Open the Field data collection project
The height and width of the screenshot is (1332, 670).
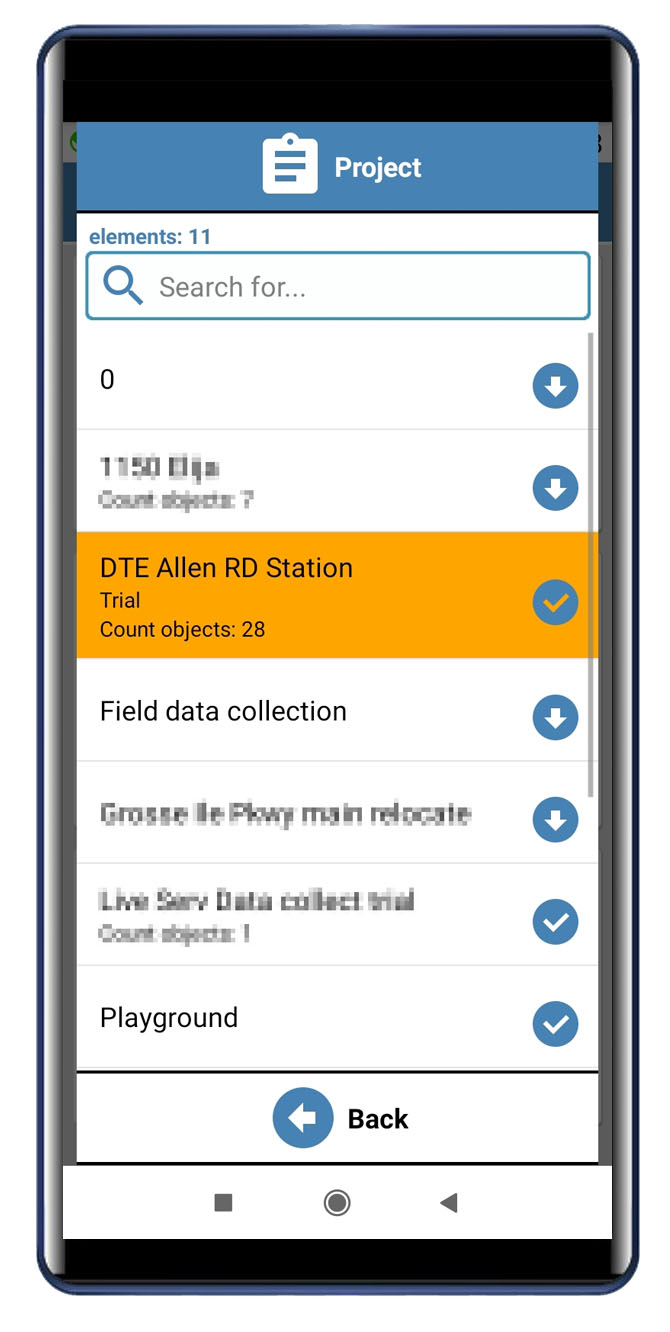[x=337, y=710]
